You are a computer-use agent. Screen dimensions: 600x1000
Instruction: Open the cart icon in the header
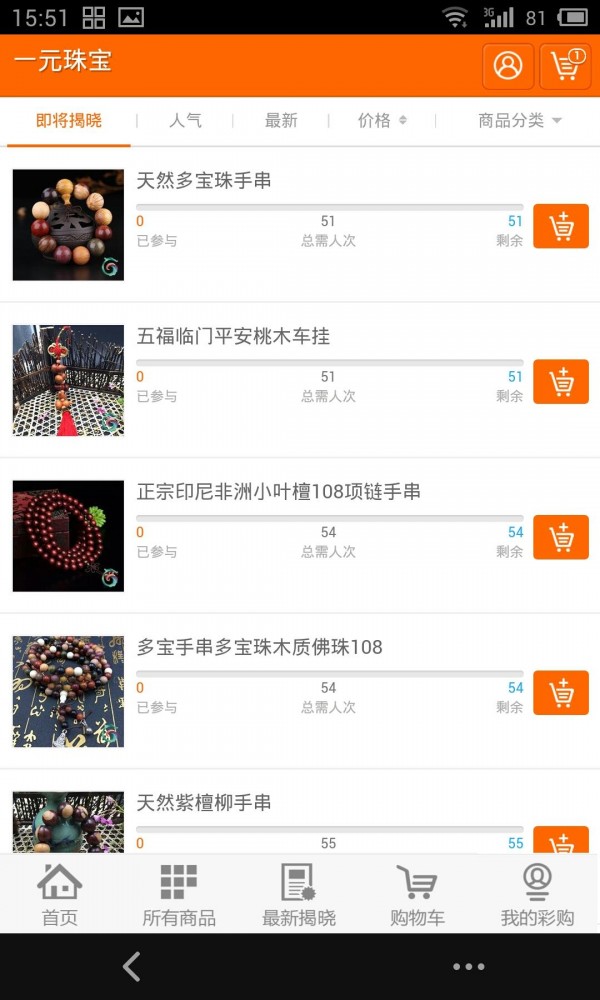(565, 66)
